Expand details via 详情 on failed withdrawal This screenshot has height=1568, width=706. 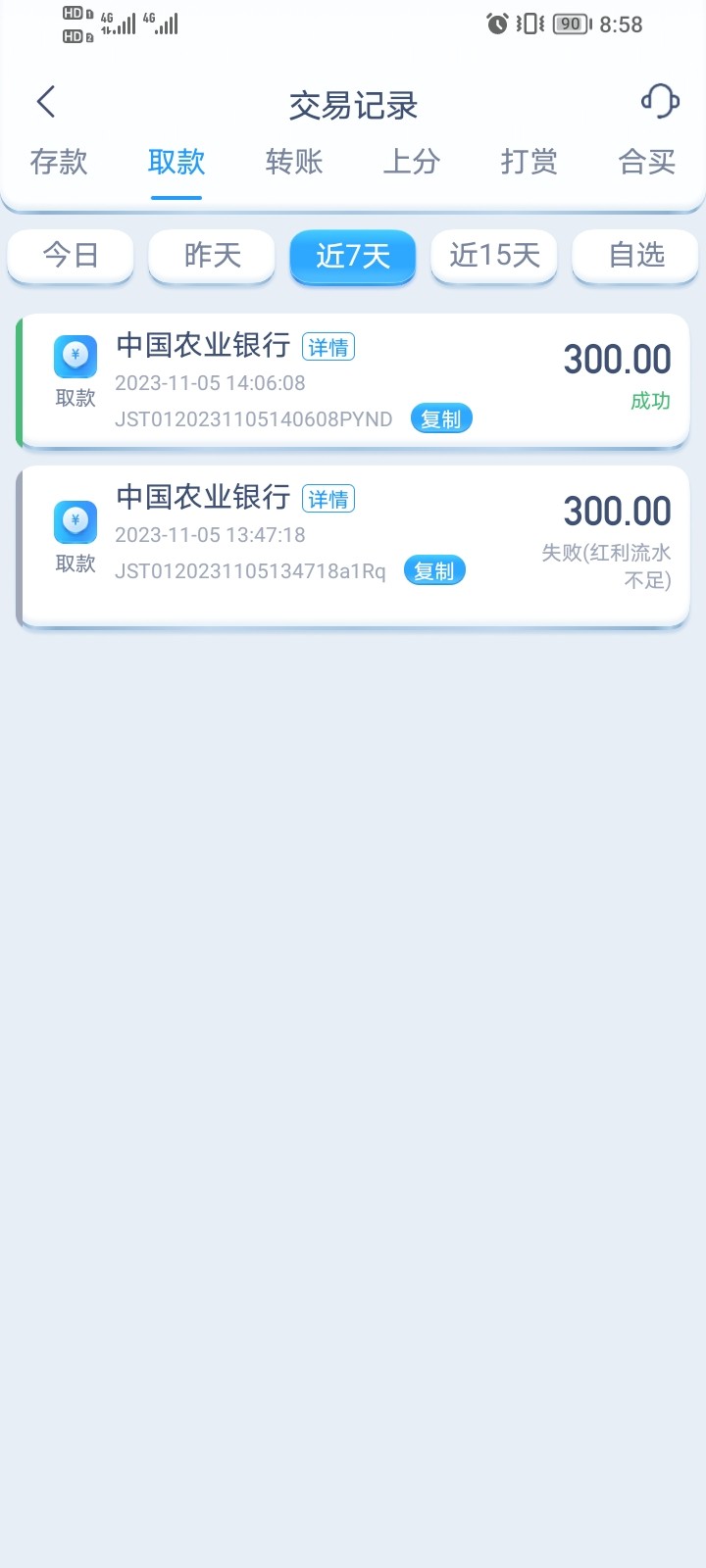328,500
